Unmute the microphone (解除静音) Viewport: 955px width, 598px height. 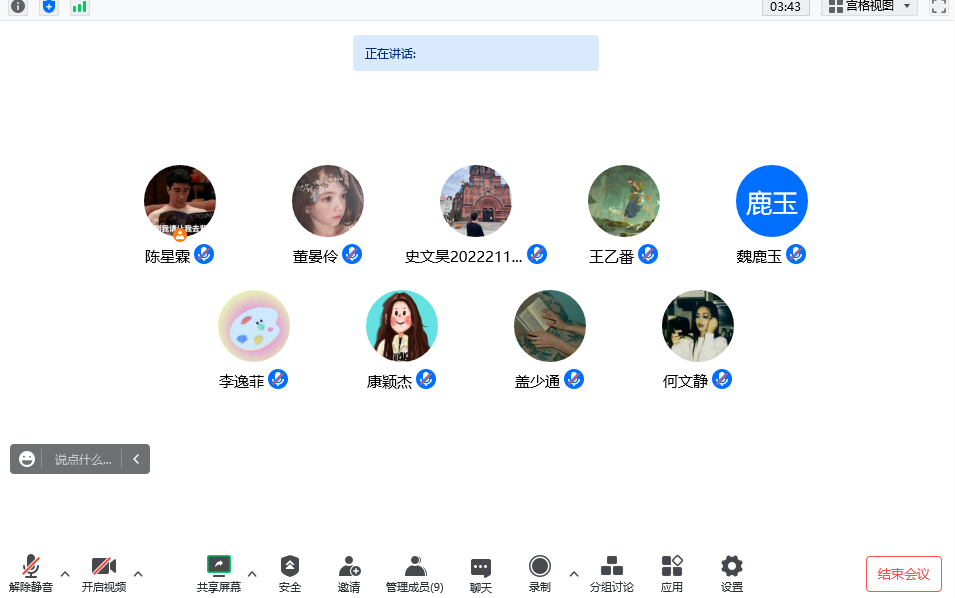tap(31, 573)
